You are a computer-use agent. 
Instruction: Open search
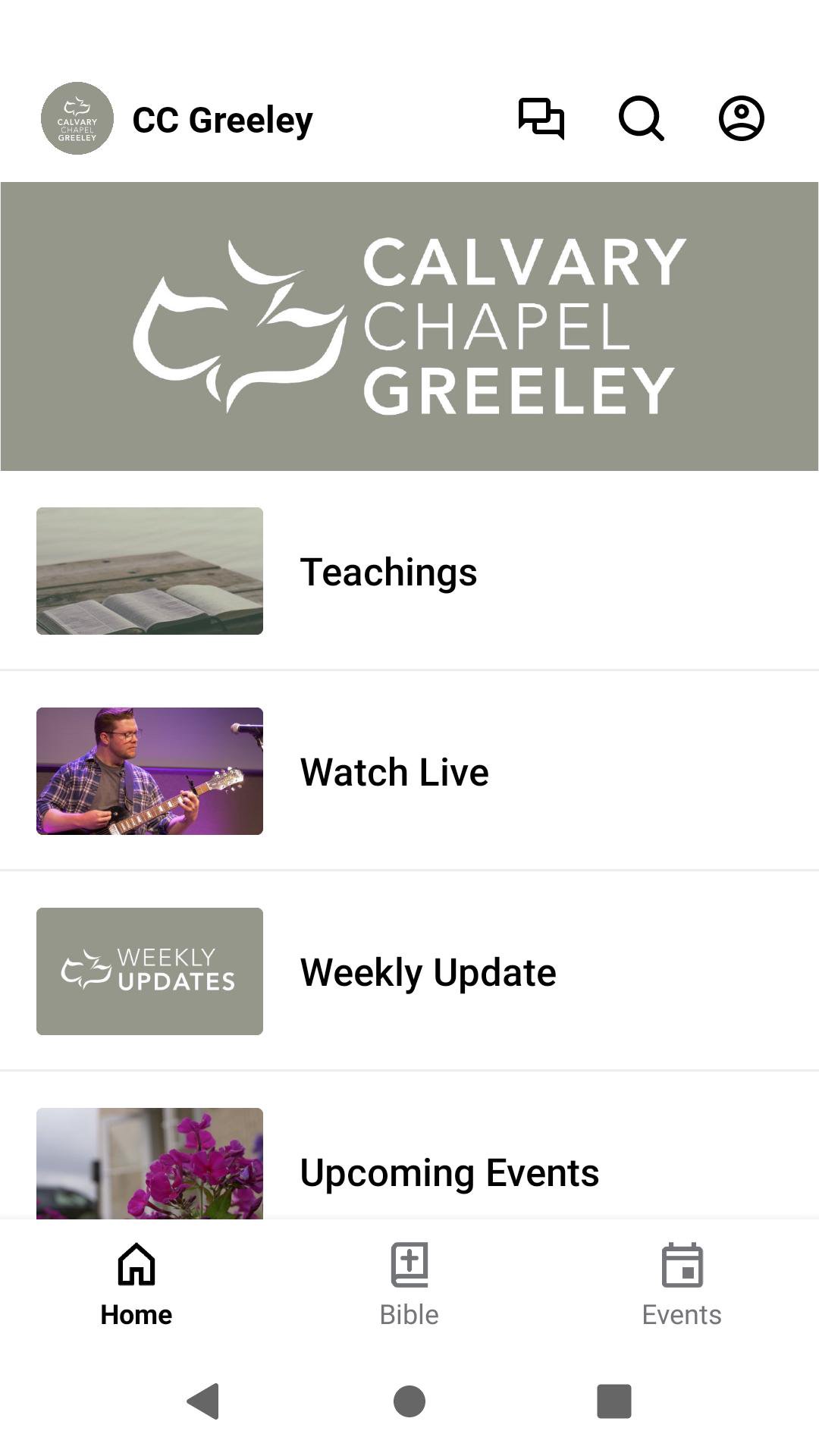coord(641,118)
